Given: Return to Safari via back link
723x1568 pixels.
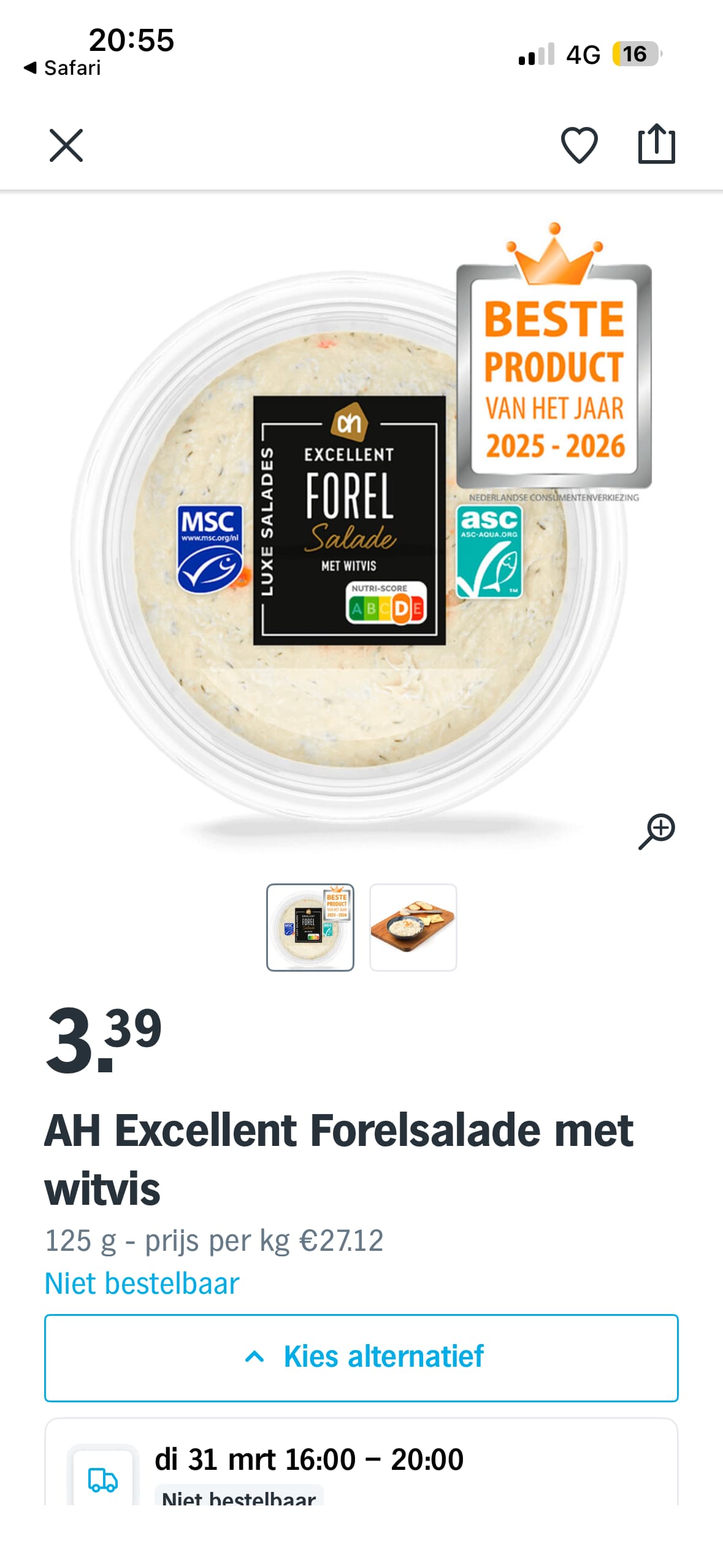Looking at the screenshot, I should point(63,67).
